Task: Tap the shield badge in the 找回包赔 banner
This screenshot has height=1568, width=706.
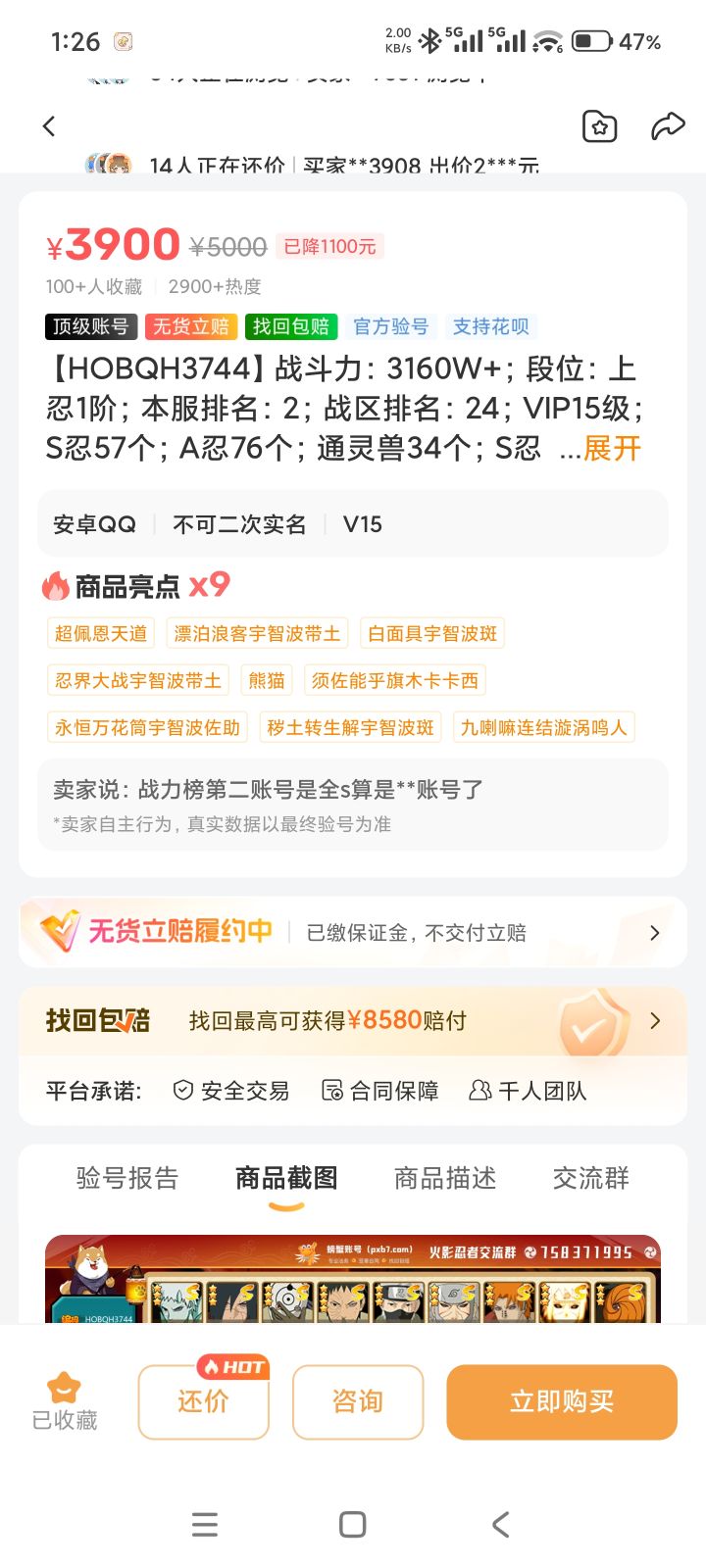Action: 585,1020
